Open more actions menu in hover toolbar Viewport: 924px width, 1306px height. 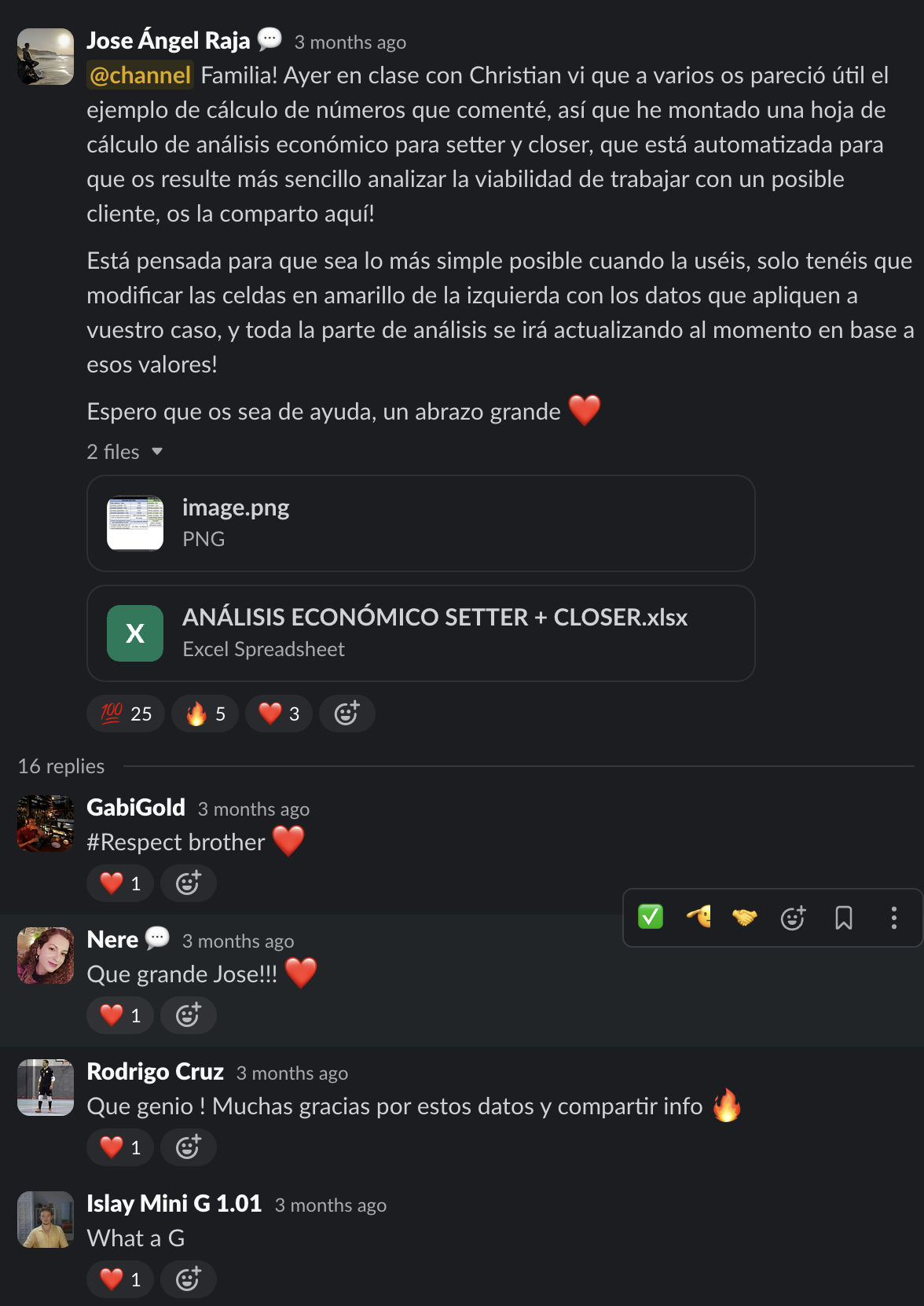(x=893, y=917)
